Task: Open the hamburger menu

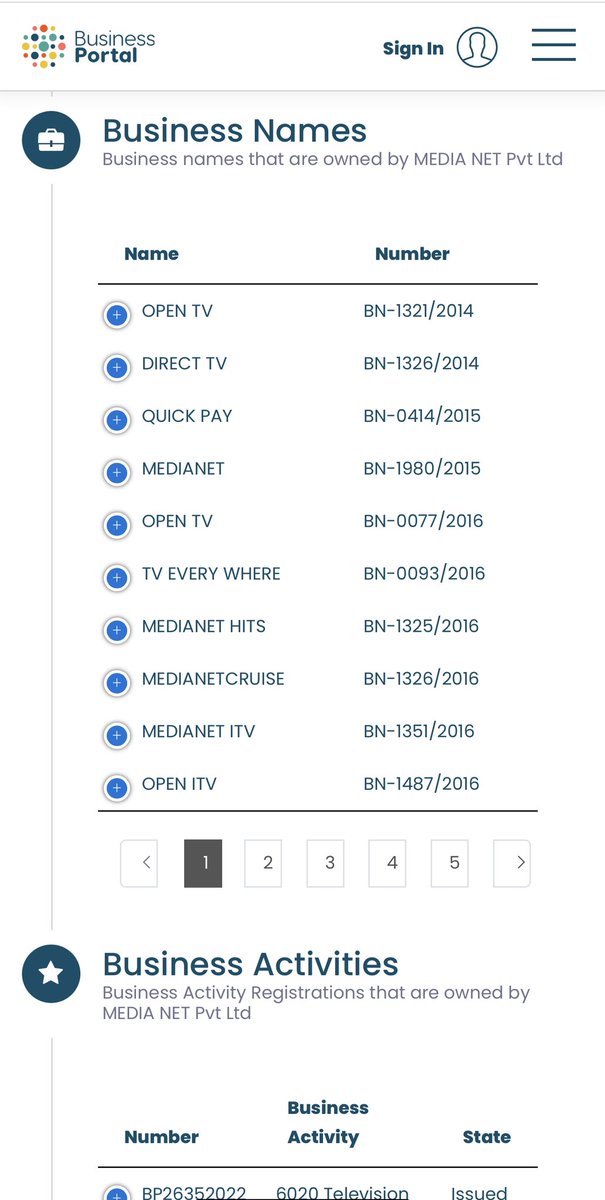Action: click(553, 45)
